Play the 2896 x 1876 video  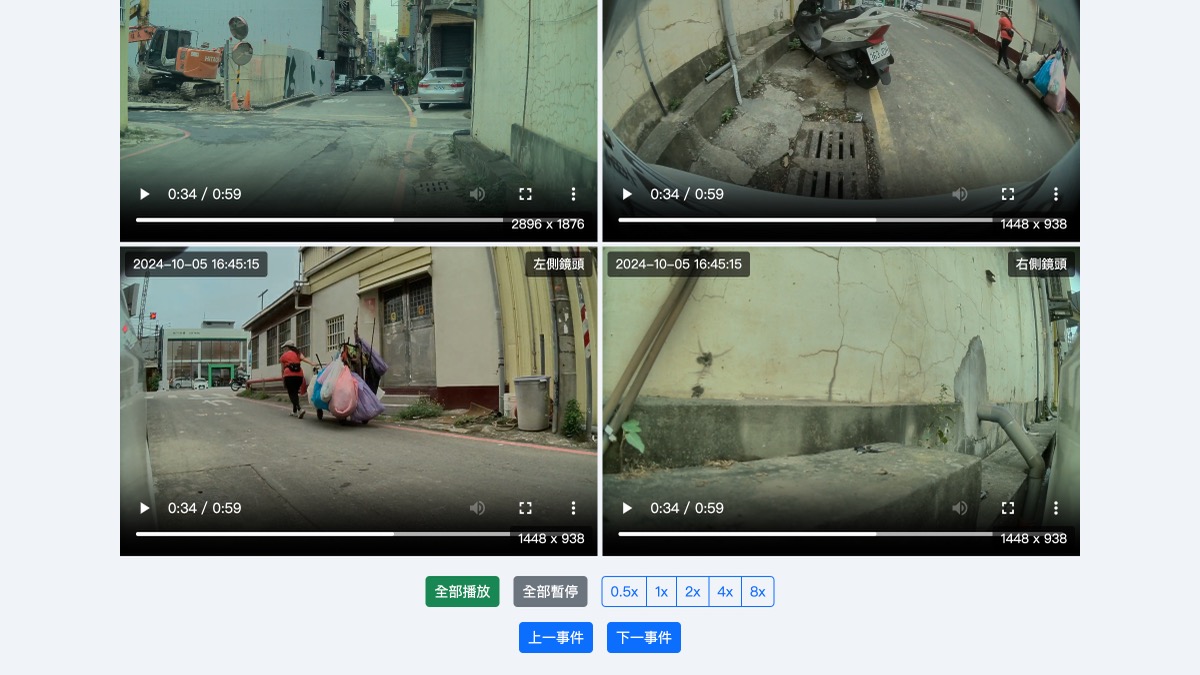pos(144,194)
